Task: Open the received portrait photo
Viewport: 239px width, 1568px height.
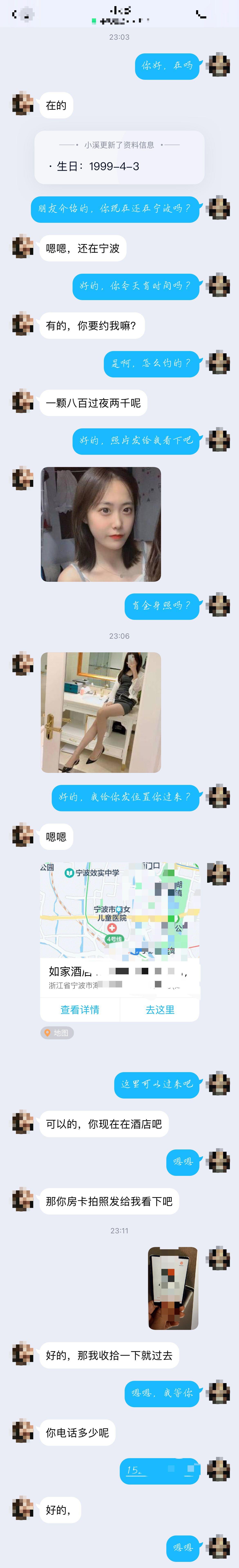Action: click(101, 524)
